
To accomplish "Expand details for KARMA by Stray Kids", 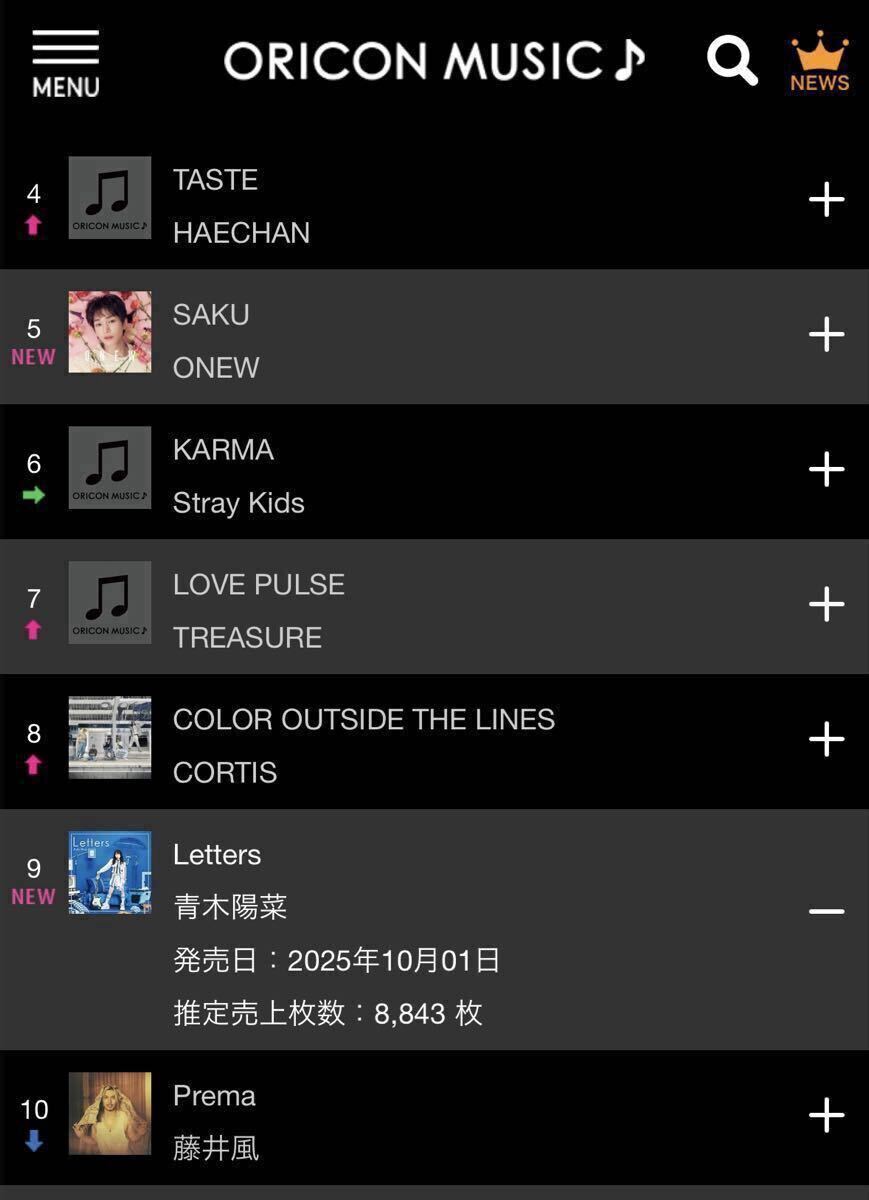I will [x=826, y=469].
